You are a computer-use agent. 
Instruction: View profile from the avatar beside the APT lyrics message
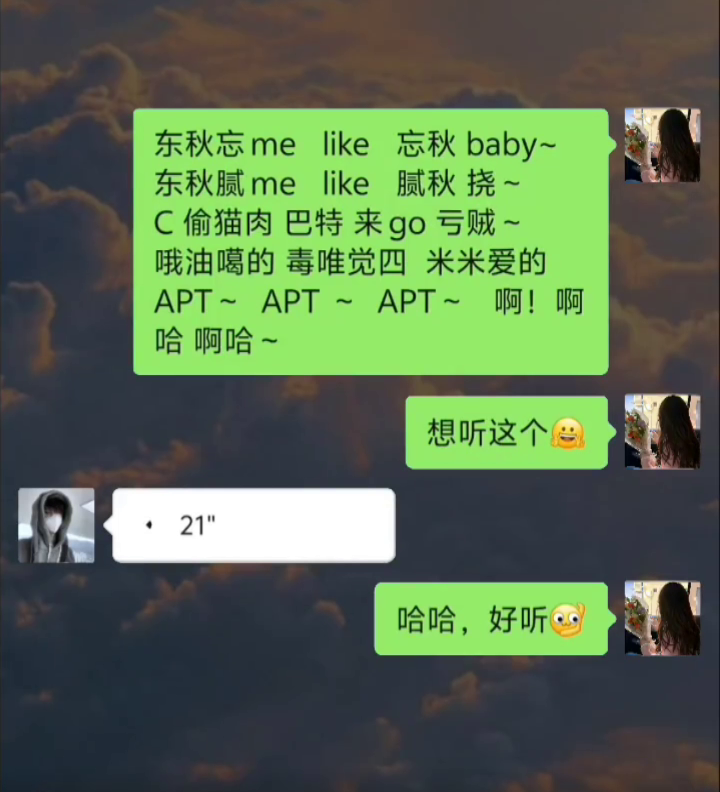(x=661, y=146)
